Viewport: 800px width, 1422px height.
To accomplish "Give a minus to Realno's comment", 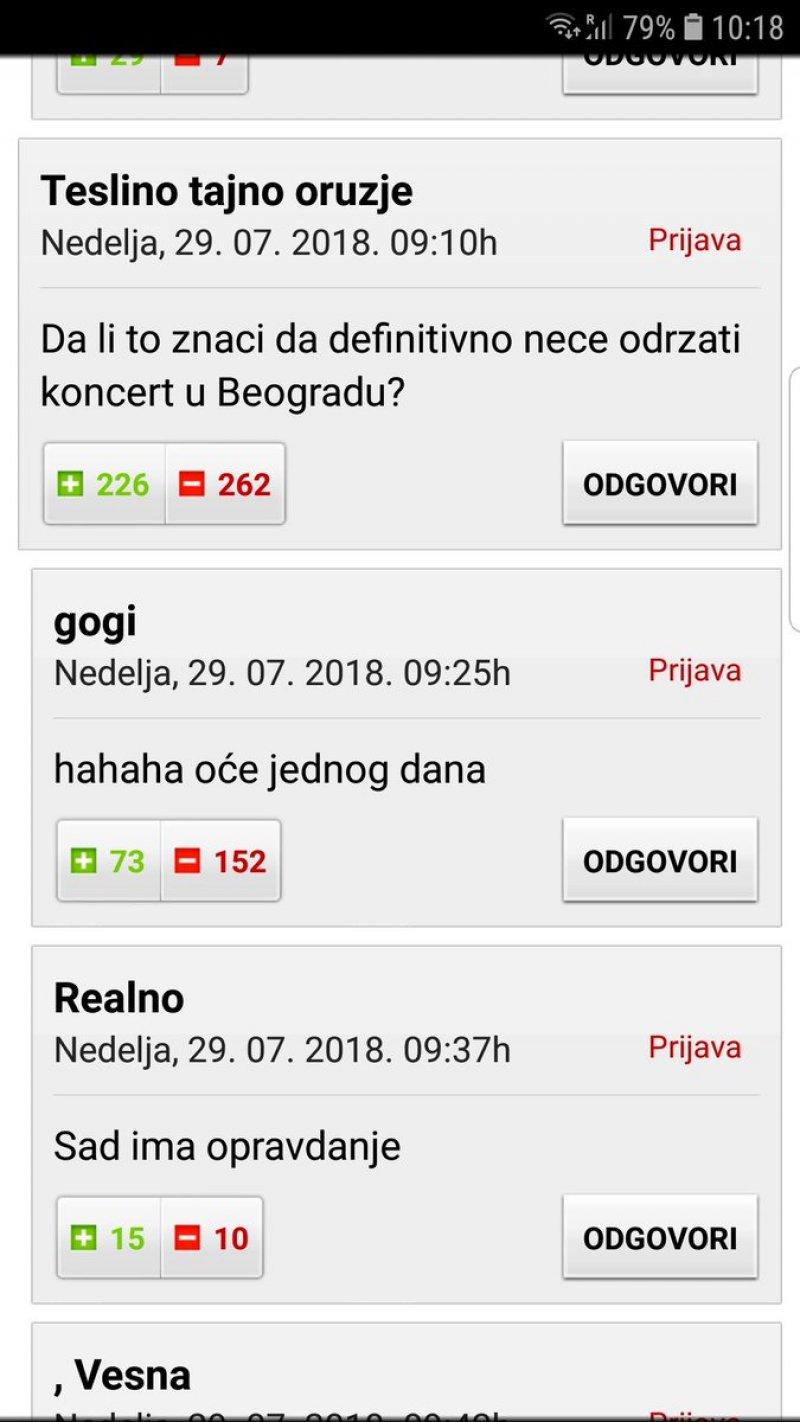I will click(x=212, y=1238).
